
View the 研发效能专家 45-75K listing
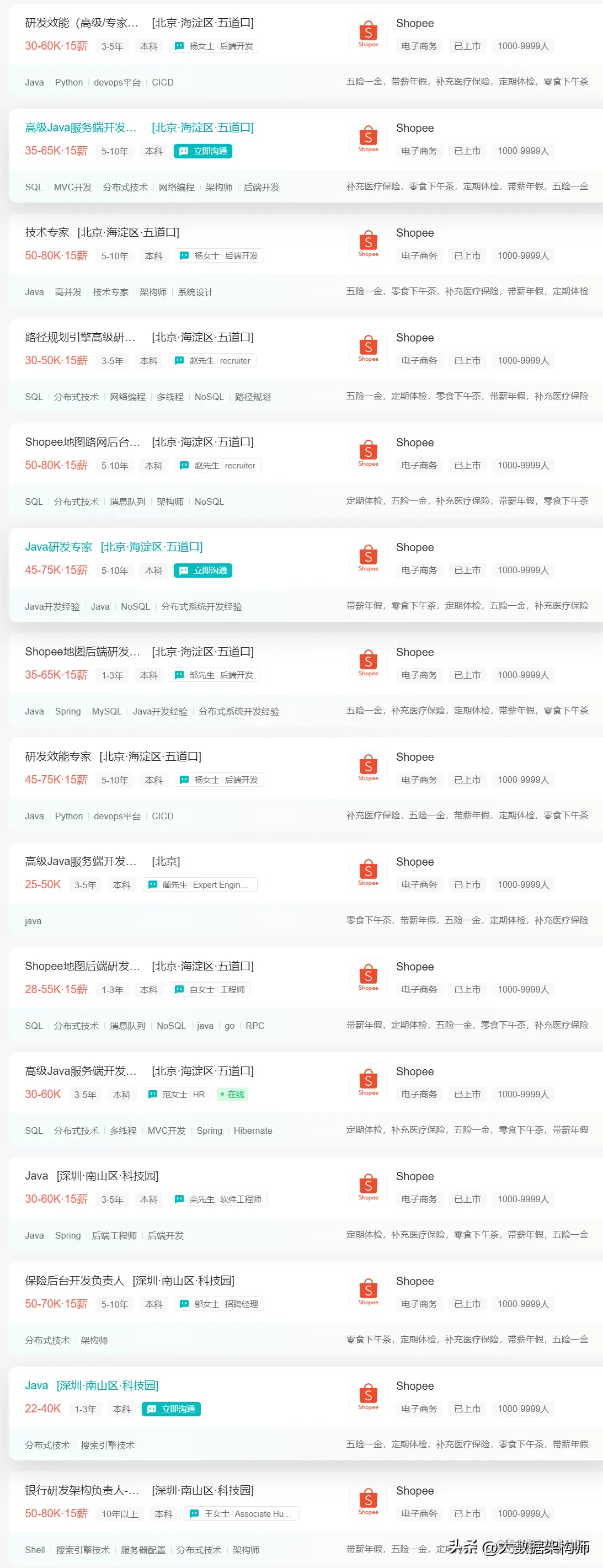coord(58,756)
